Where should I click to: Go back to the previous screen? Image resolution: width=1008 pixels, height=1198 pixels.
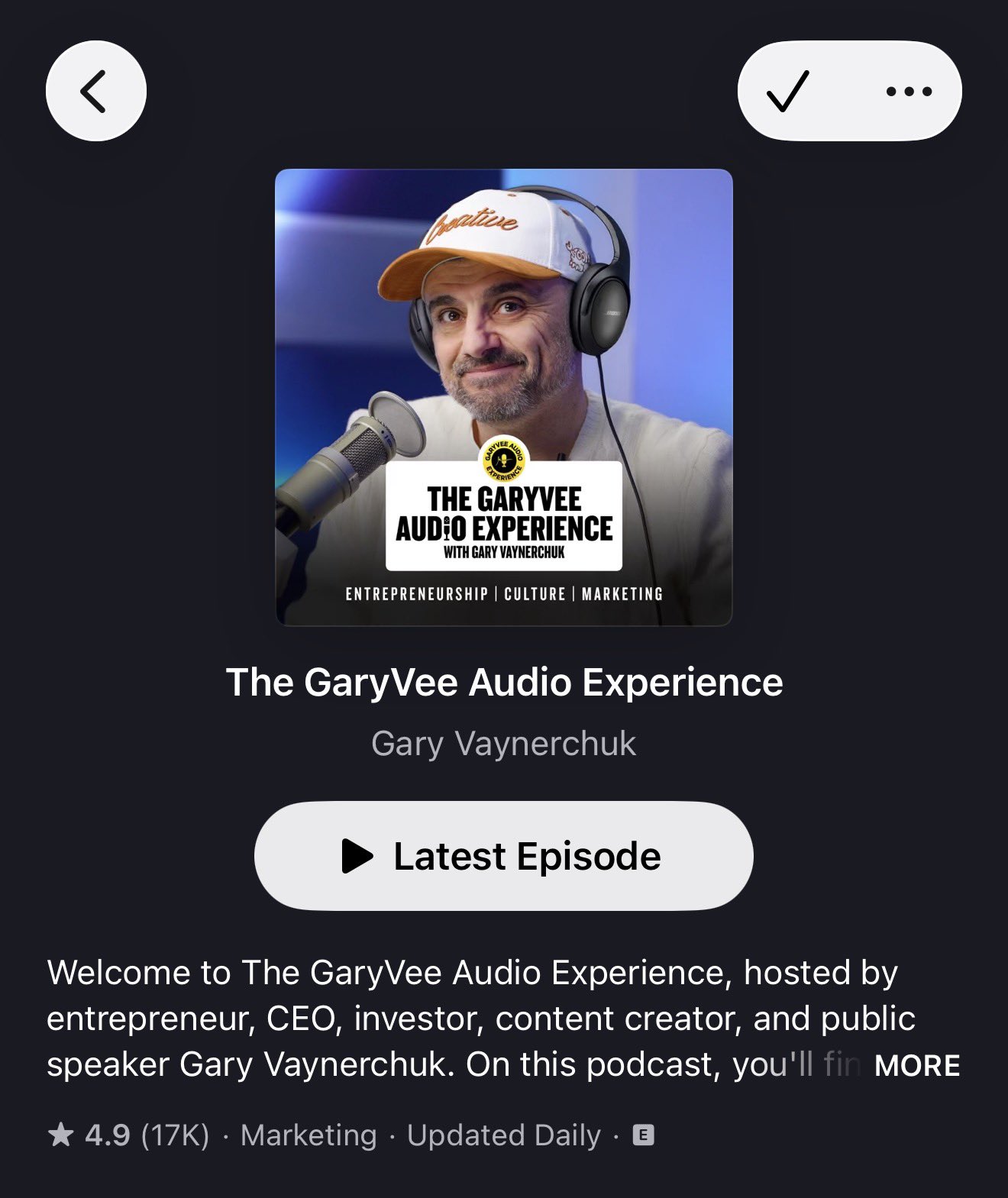click(95, 91)
